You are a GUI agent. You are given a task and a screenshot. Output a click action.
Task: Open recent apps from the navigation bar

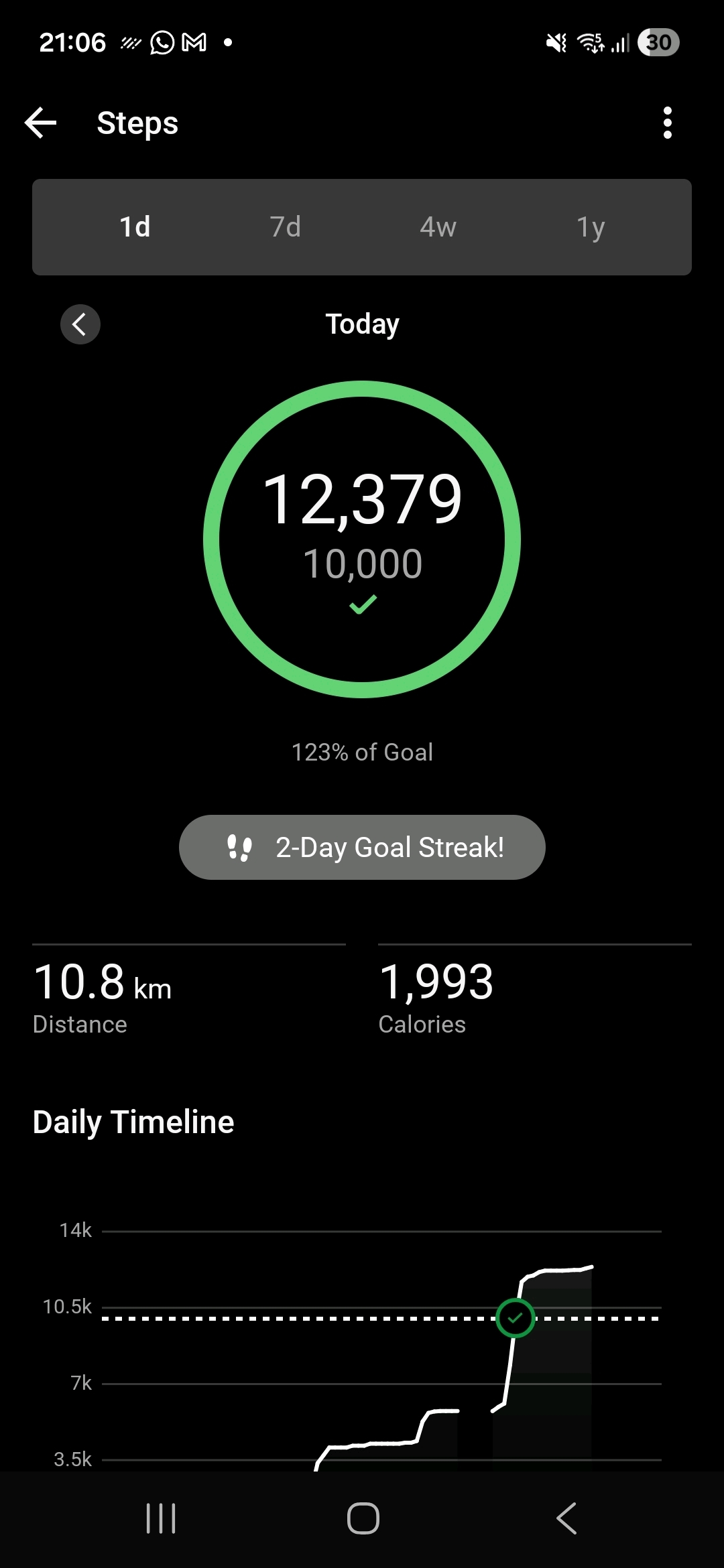tap(161, 1518)
